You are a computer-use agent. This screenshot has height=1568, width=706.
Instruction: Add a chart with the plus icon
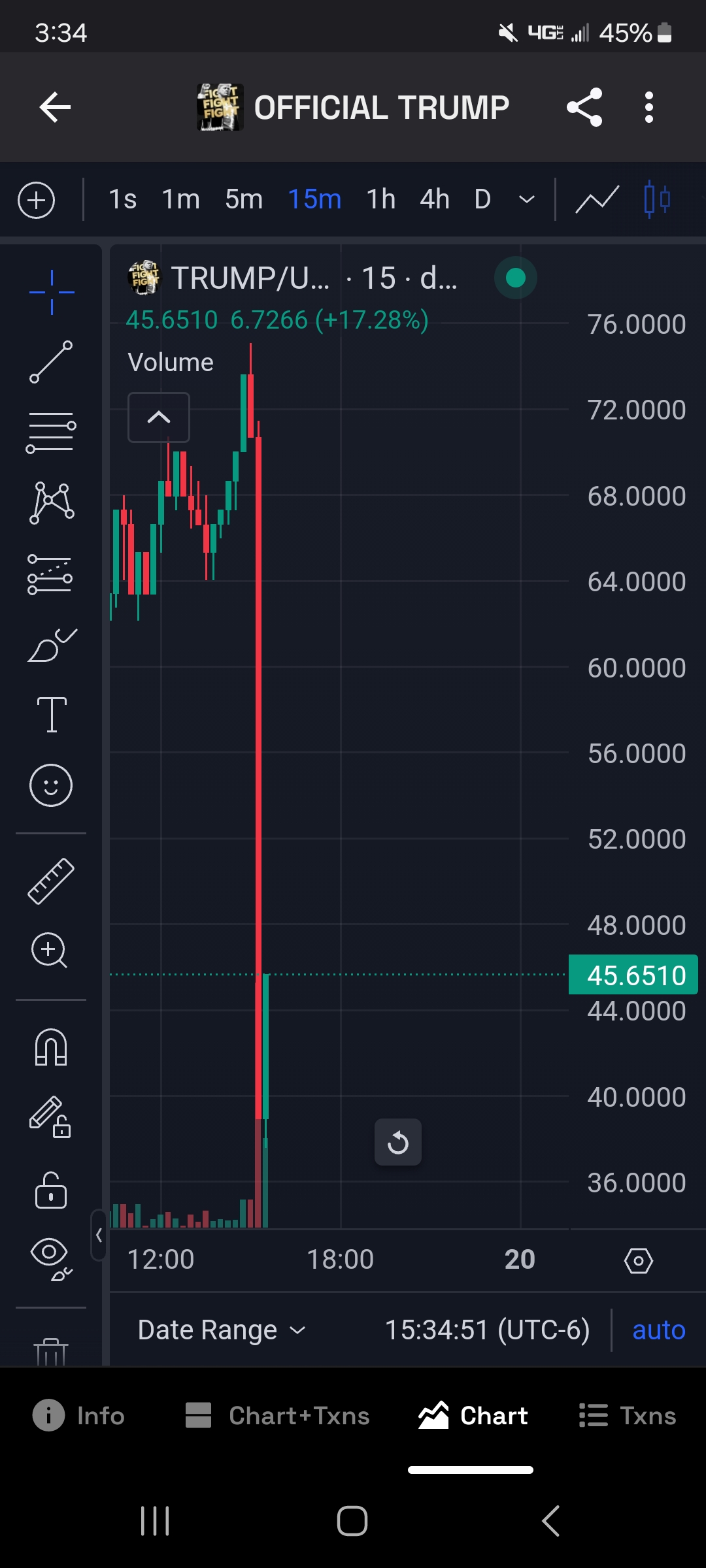36,200
